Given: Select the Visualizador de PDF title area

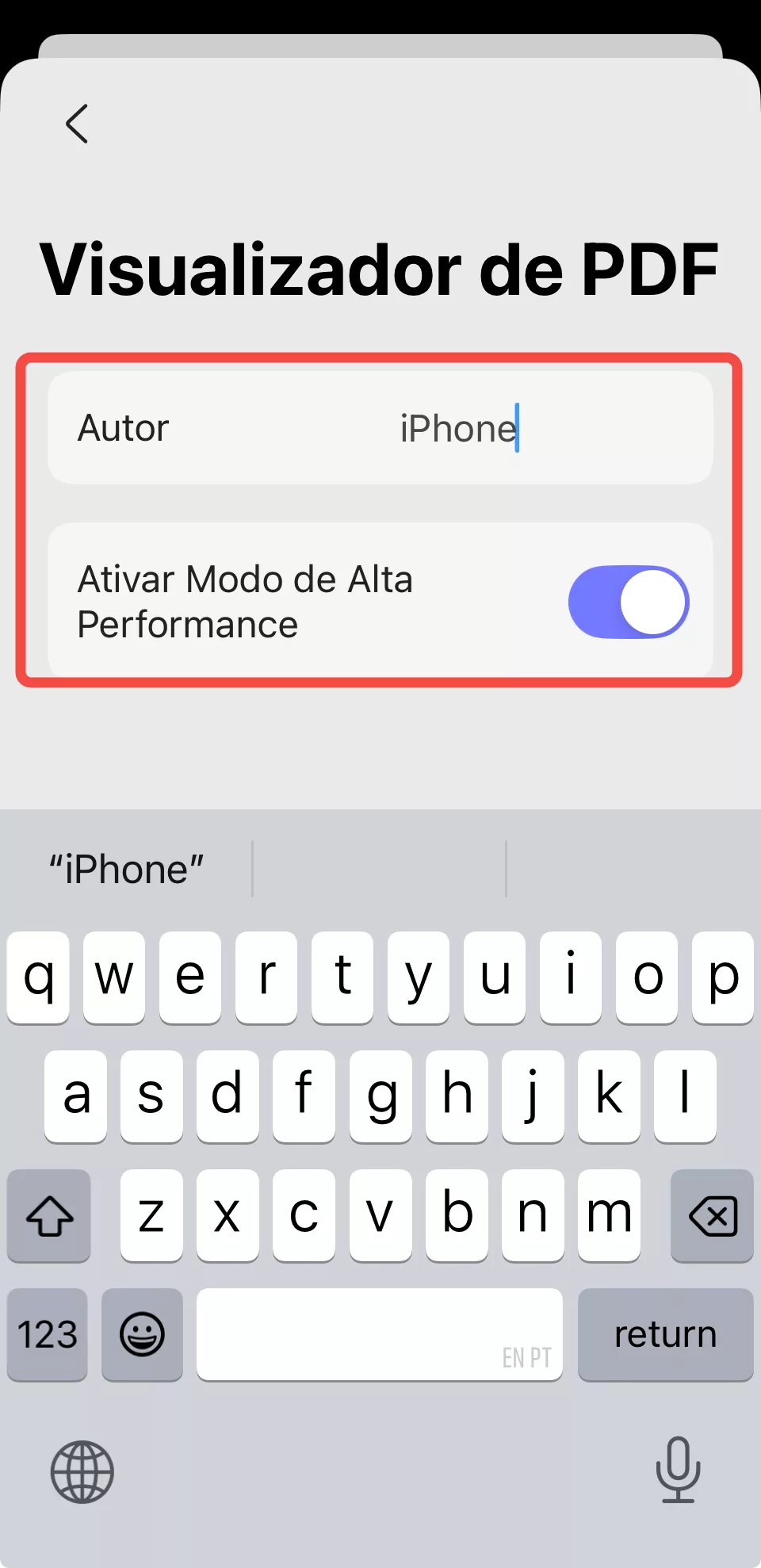Looking at the screenshot, I should [380, 270].
